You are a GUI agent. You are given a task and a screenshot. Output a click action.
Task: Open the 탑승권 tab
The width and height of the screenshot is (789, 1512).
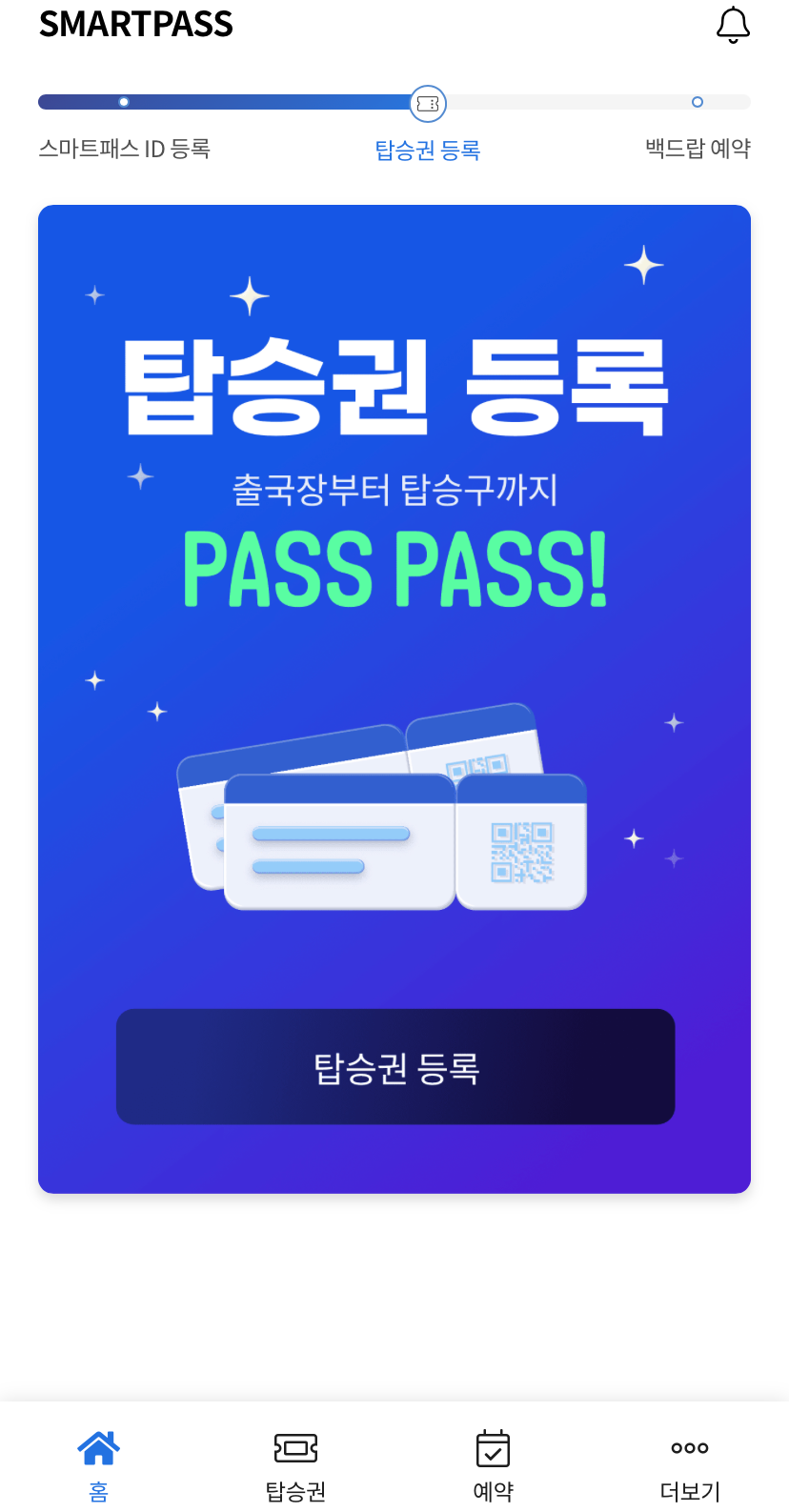295,1465
